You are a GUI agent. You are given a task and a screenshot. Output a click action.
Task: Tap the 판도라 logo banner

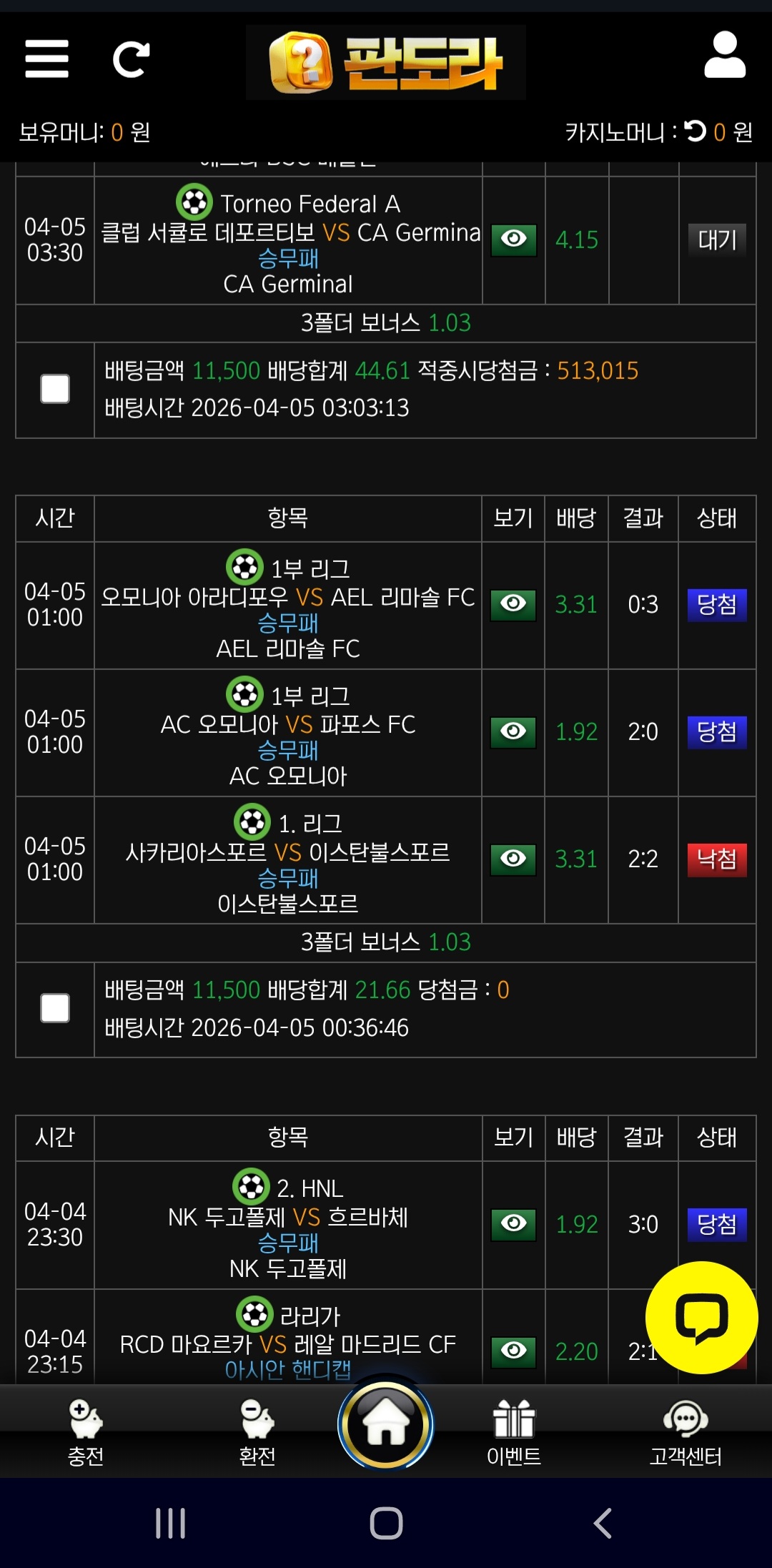[386, 62]
